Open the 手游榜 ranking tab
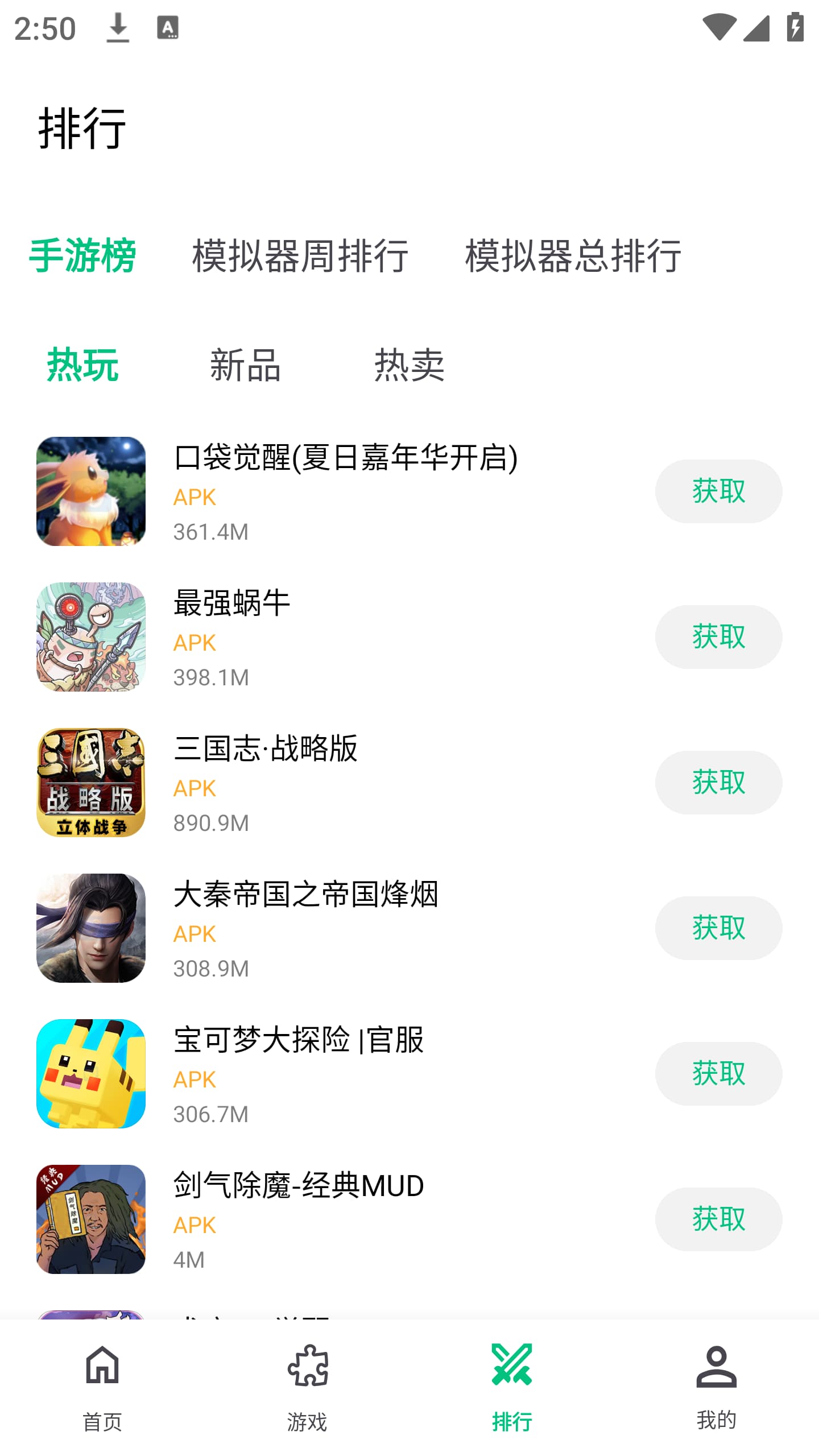The image size is (819, 1456). tap(83, 258)
